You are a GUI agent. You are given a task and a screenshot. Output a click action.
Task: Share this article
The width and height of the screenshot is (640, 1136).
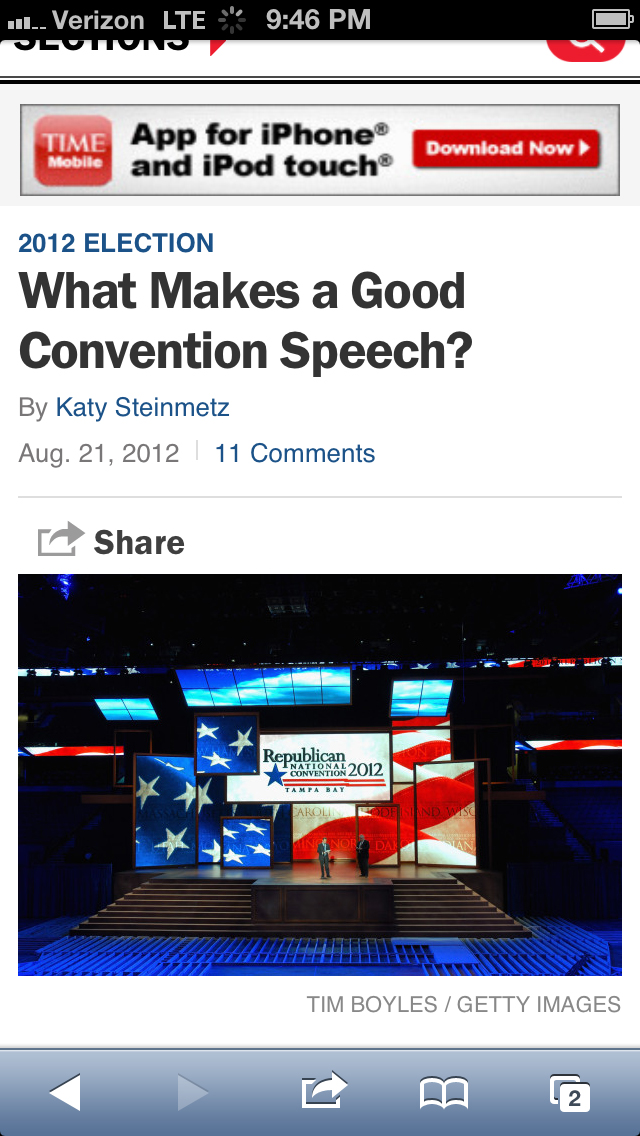[112, 541]
